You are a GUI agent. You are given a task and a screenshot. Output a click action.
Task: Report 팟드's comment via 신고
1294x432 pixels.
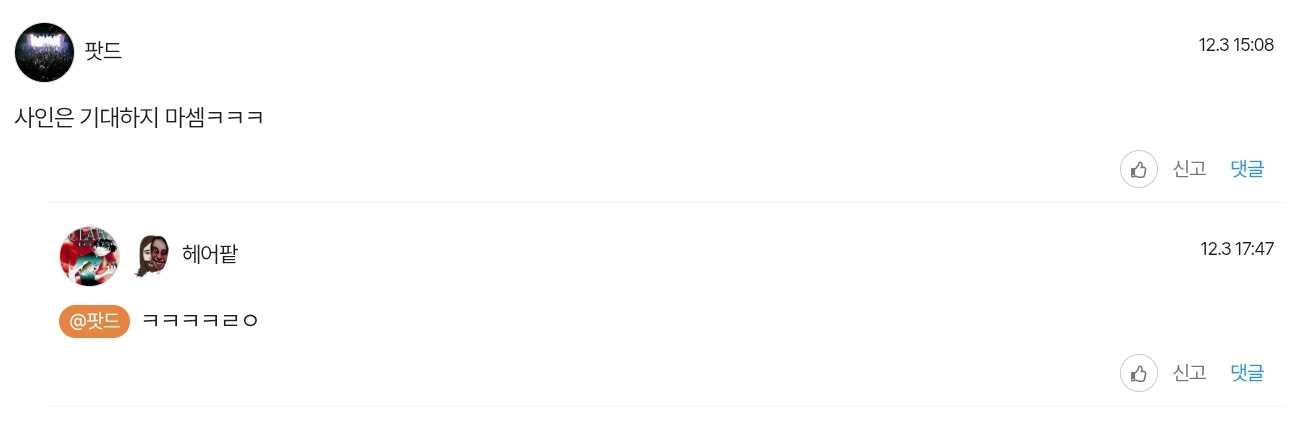1189,169
